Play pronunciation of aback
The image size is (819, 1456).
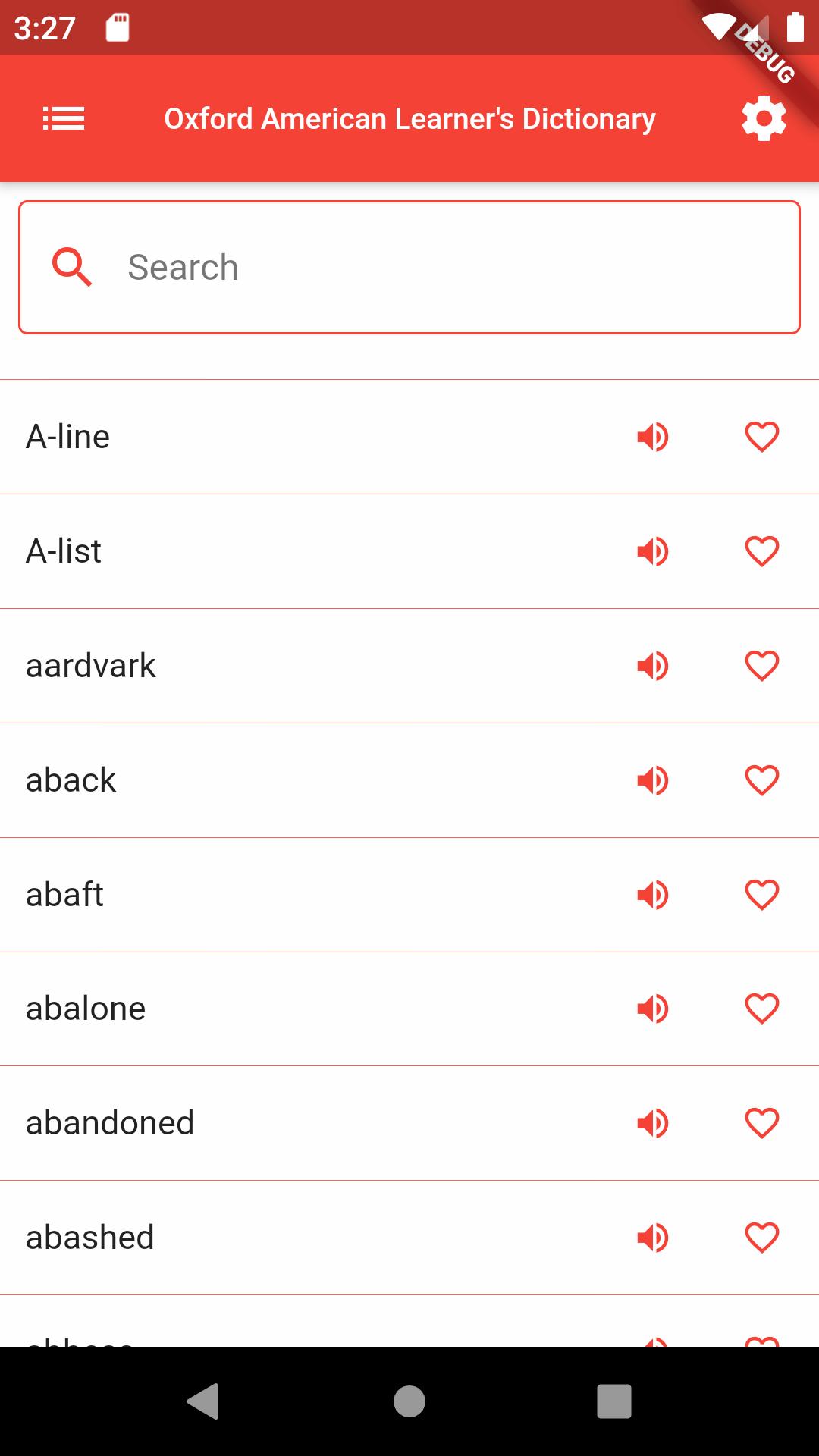(x=652, y=780)
